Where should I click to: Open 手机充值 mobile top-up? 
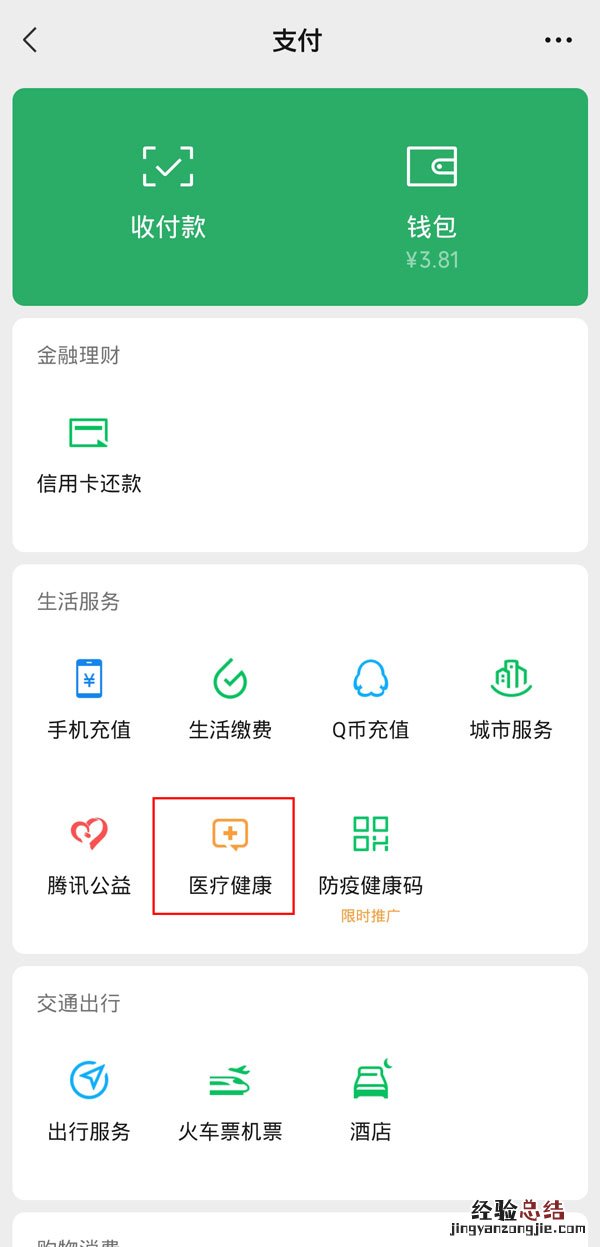89,698
